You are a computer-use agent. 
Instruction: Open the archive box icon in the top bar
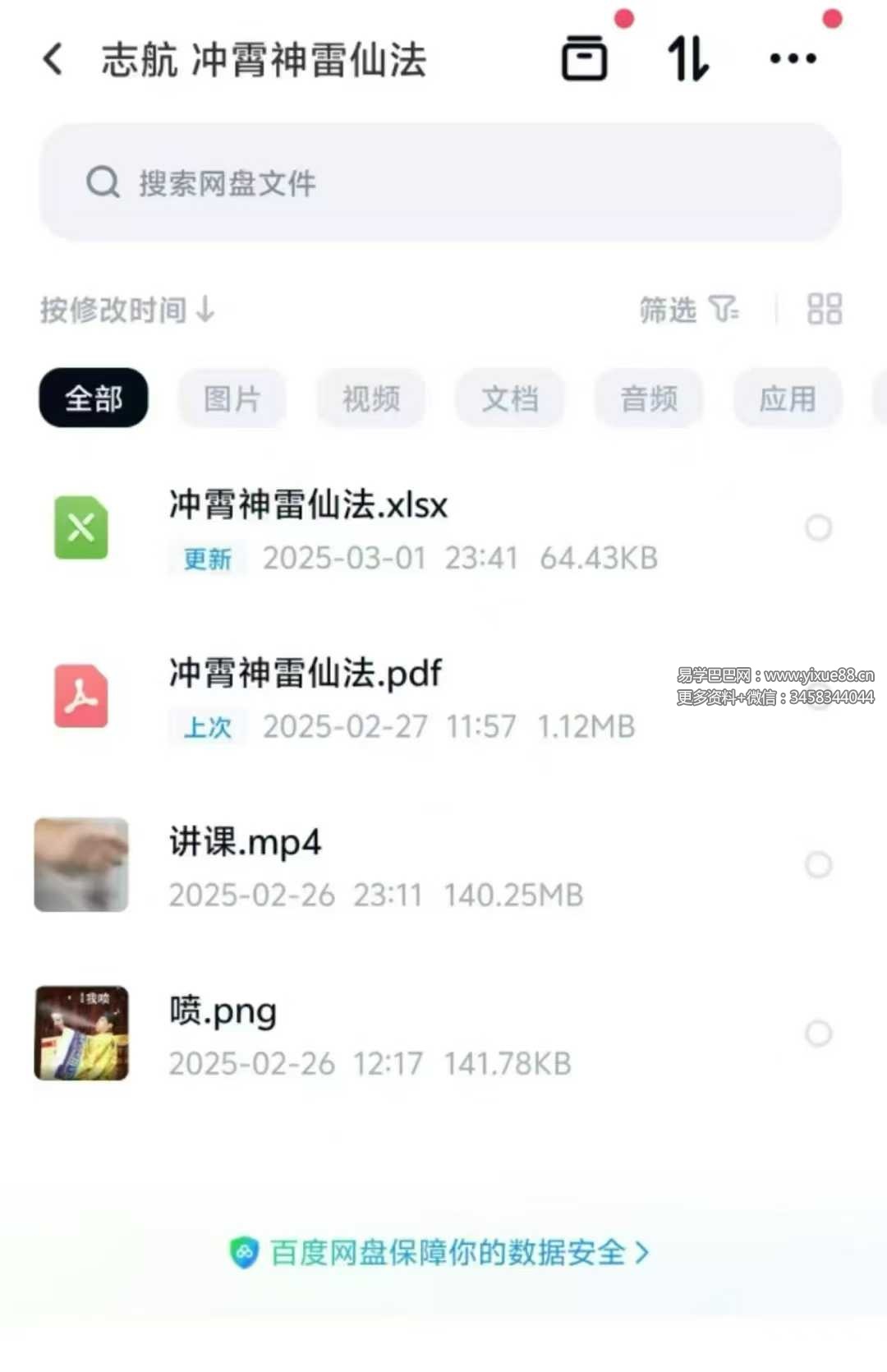(x=584, y=58)
